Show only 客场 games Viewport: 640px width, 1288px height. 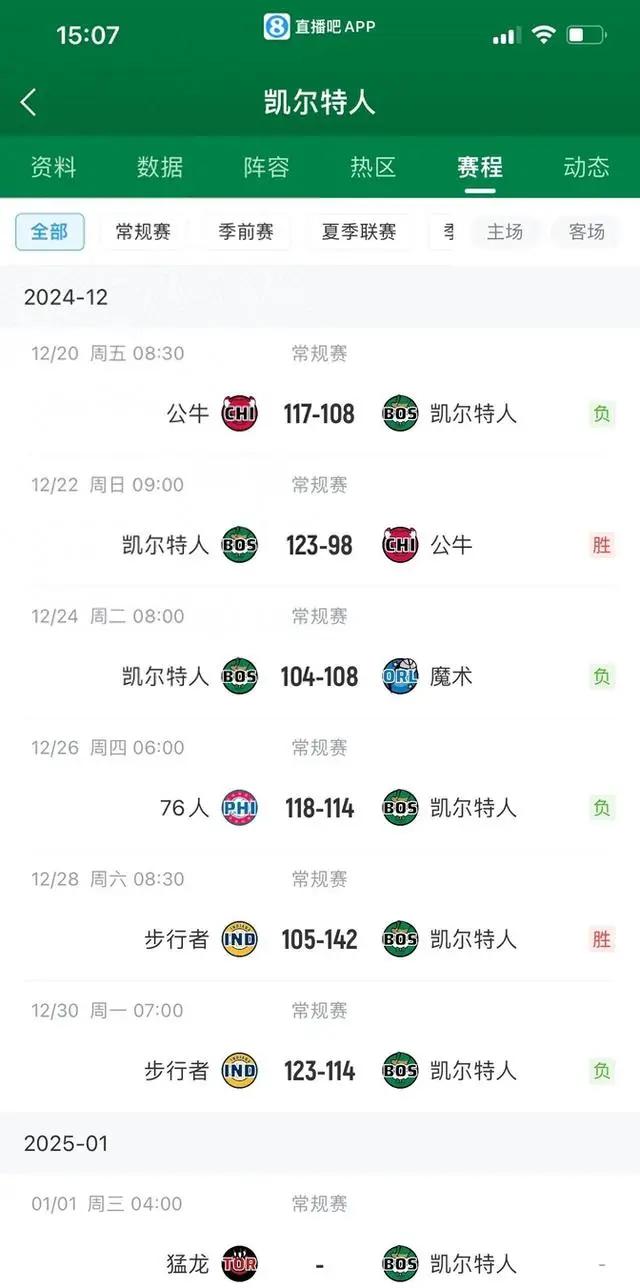pos(587,232)
